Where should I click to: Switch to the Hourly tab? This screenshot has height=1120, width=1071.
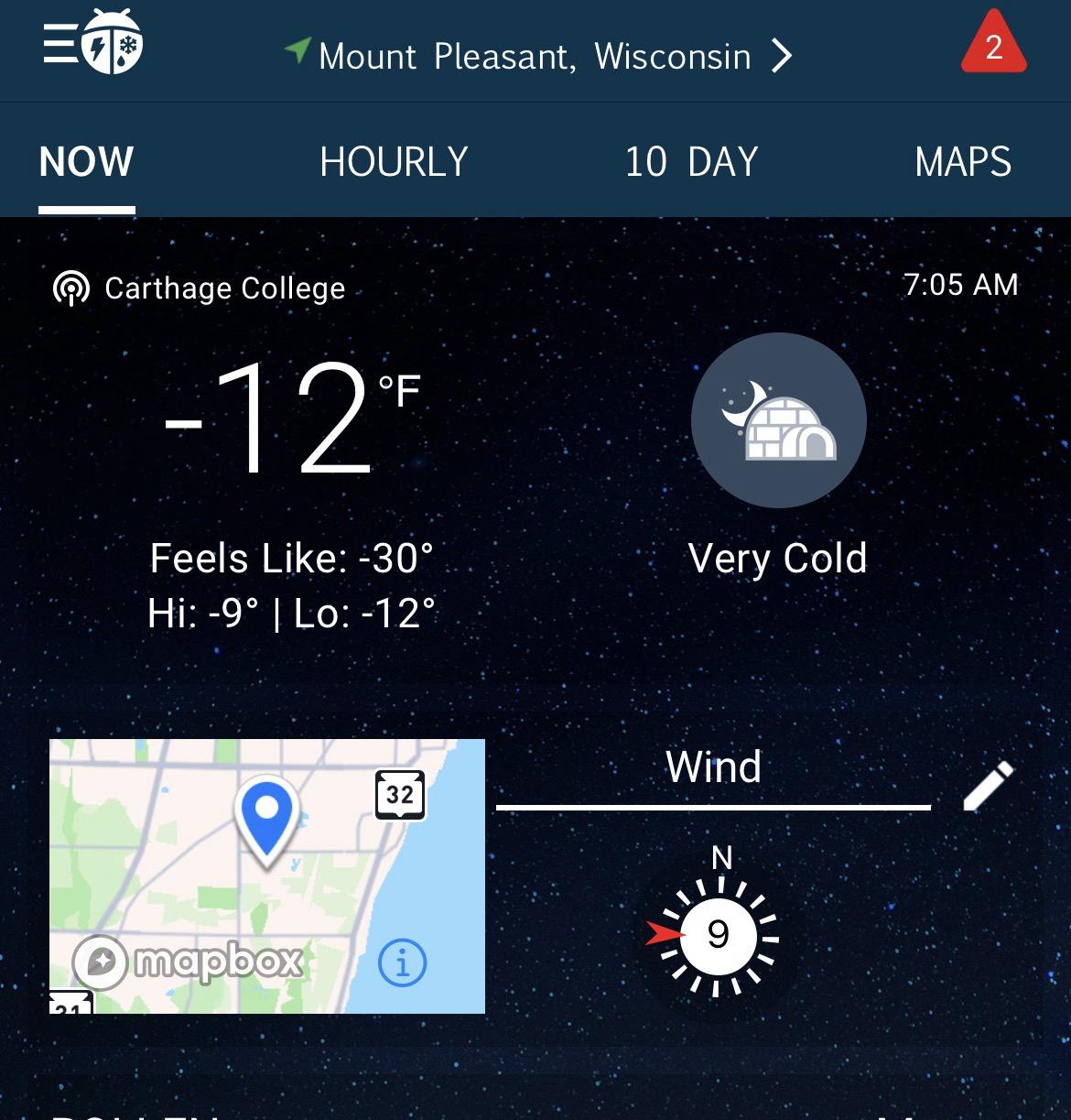click(394, 162)
